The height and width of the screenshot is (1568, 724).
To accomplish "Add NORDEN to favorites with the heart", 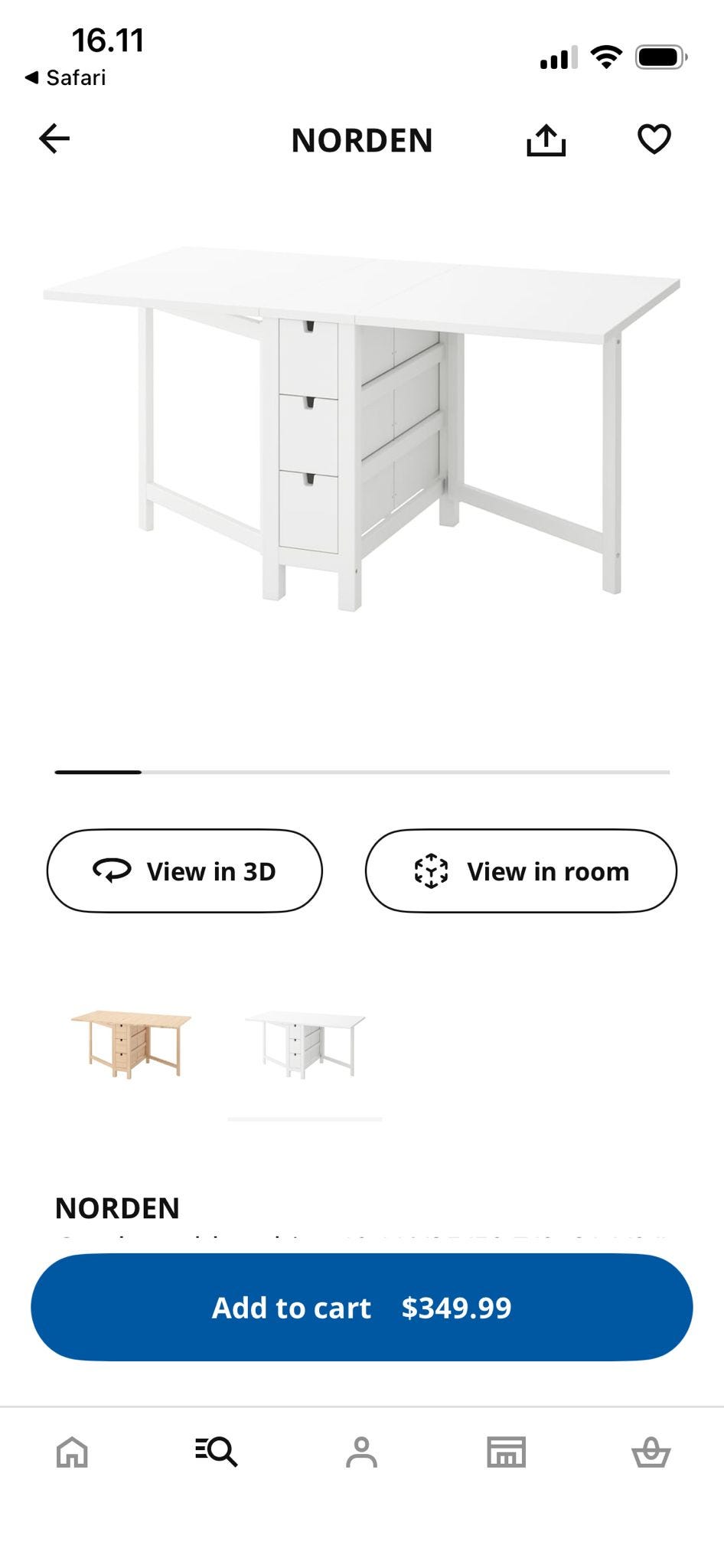I will coord(654,139).
